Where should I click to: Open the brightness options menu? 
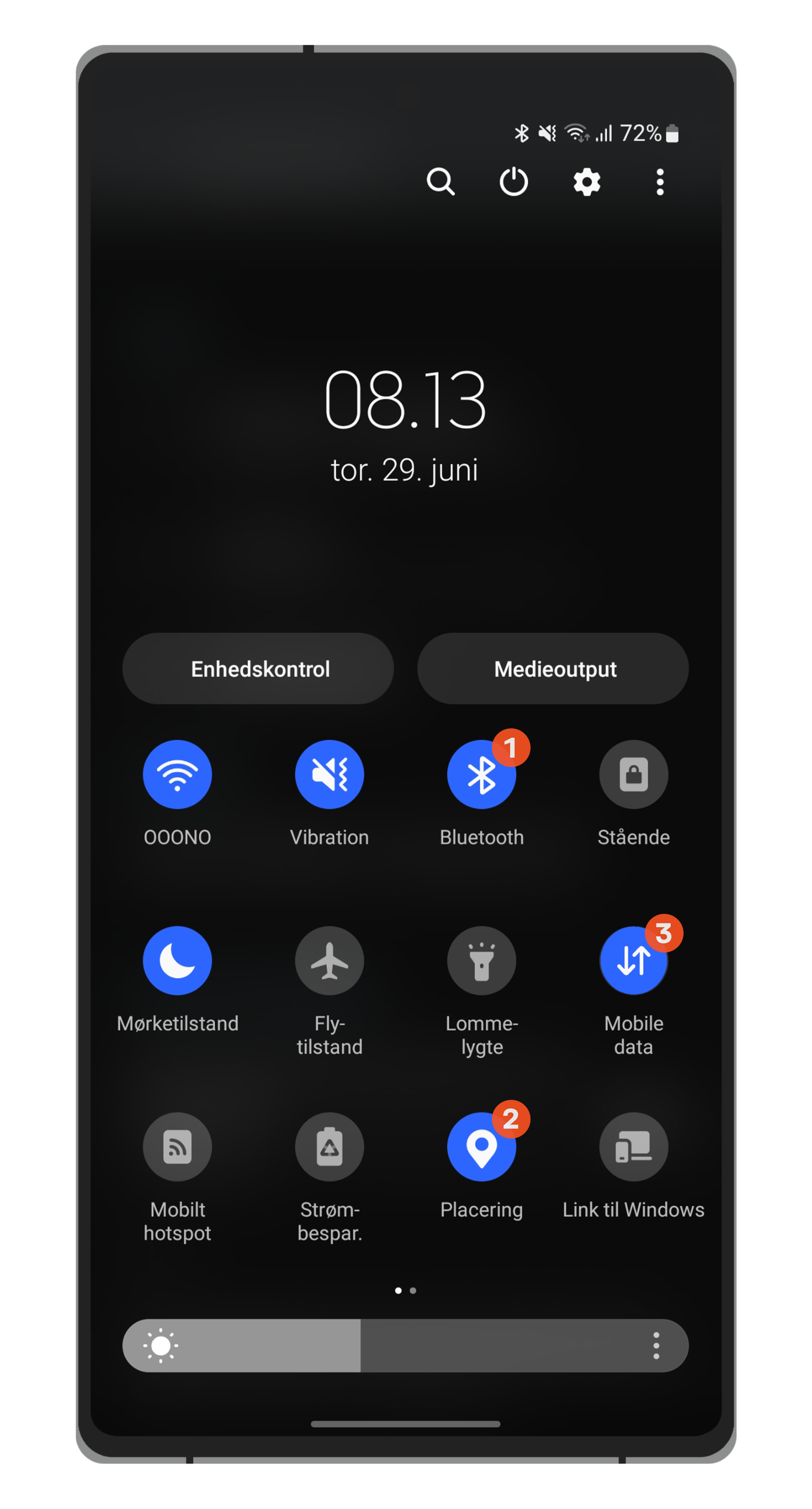656,1345
